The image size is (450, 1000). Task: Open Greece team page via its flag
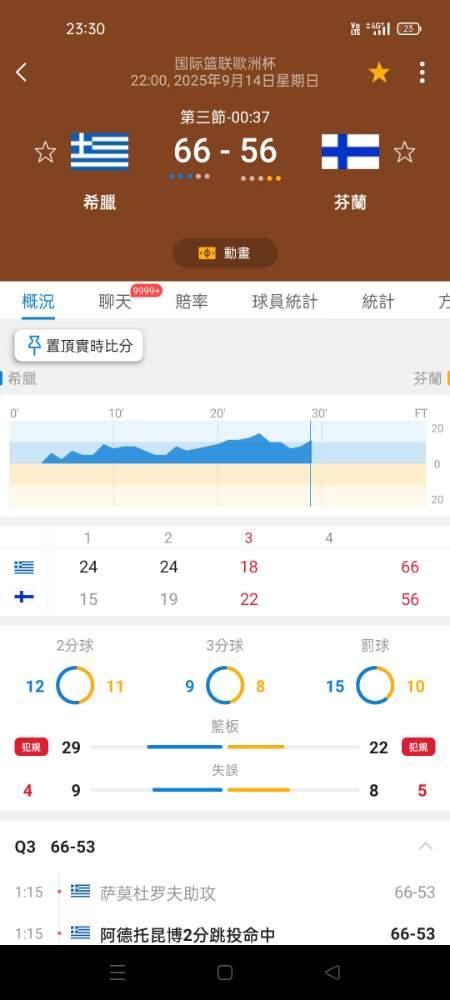click(x=99, y=151)
